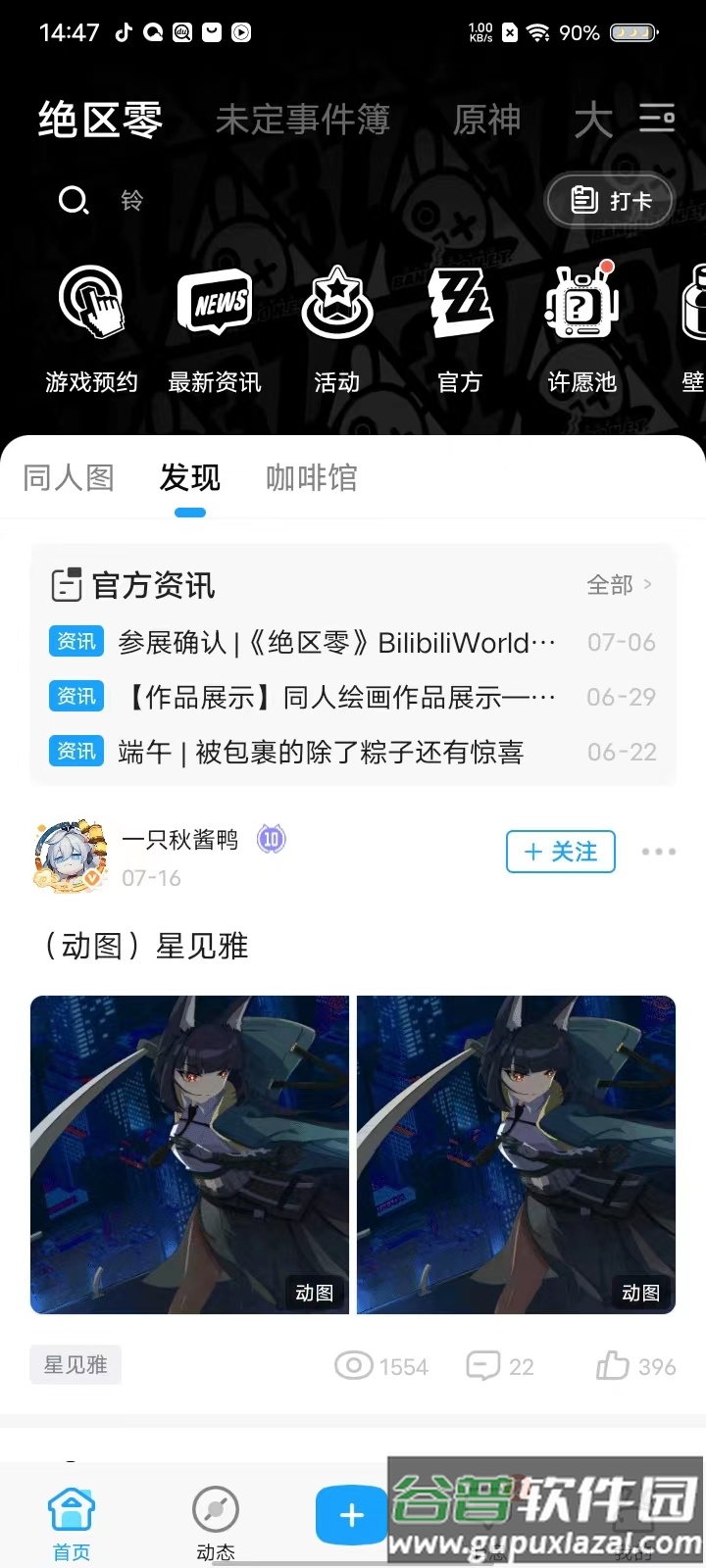This screenshot has width=706, height=1568.
Task: Open the post's three-dot more options
Action: click(x=658, y=852)
